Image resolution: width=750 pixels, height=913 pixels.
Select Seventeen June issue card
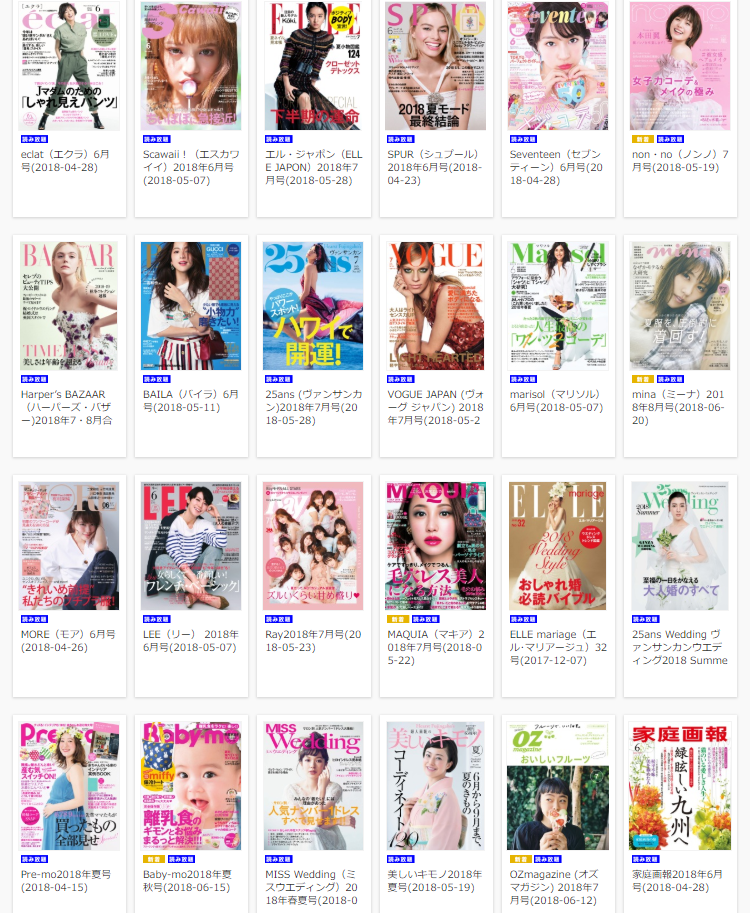pyautogui.click(x=557, y=67)
